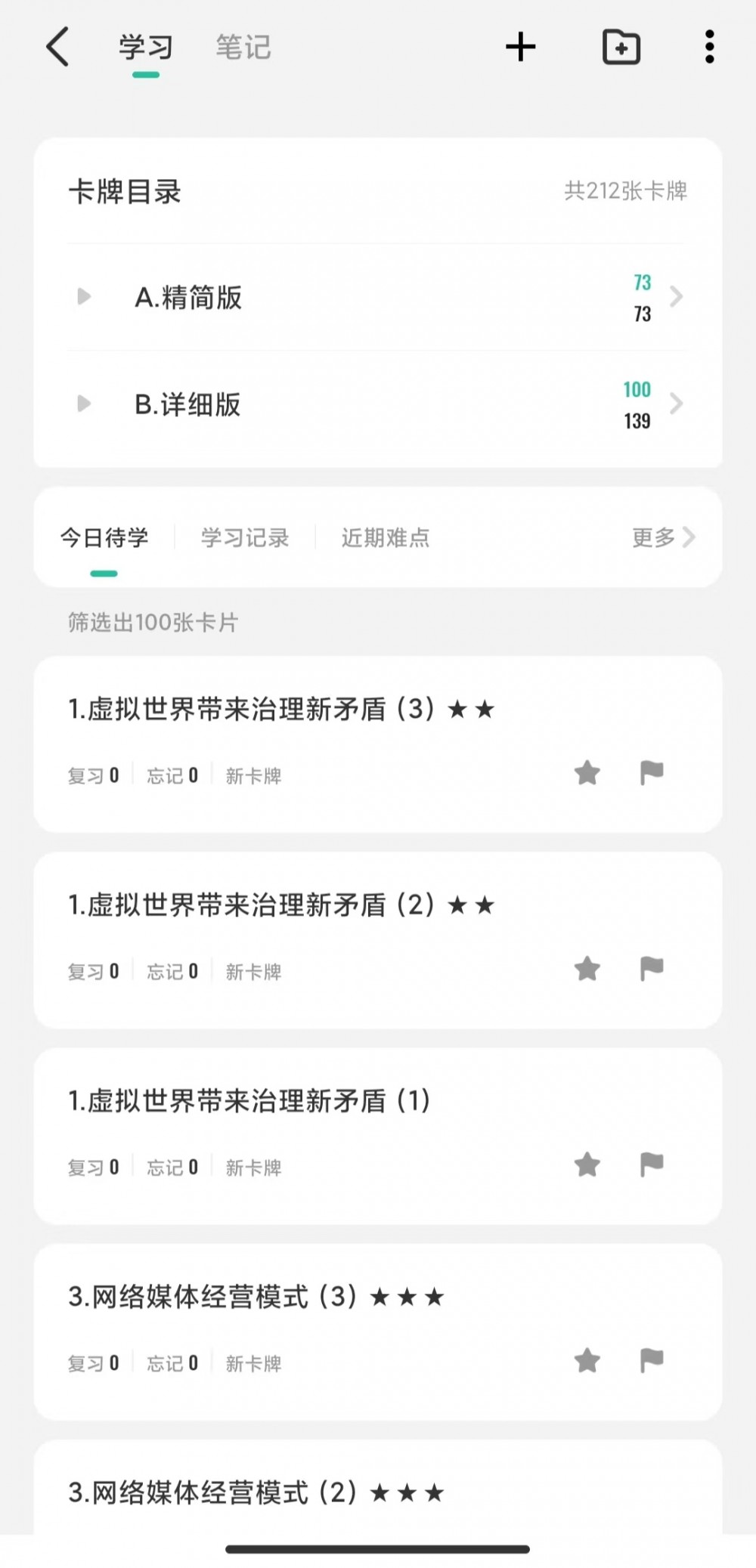Star the card 虚拟世界带来治理新矛盾 (2)

click(x=587, y=969)
